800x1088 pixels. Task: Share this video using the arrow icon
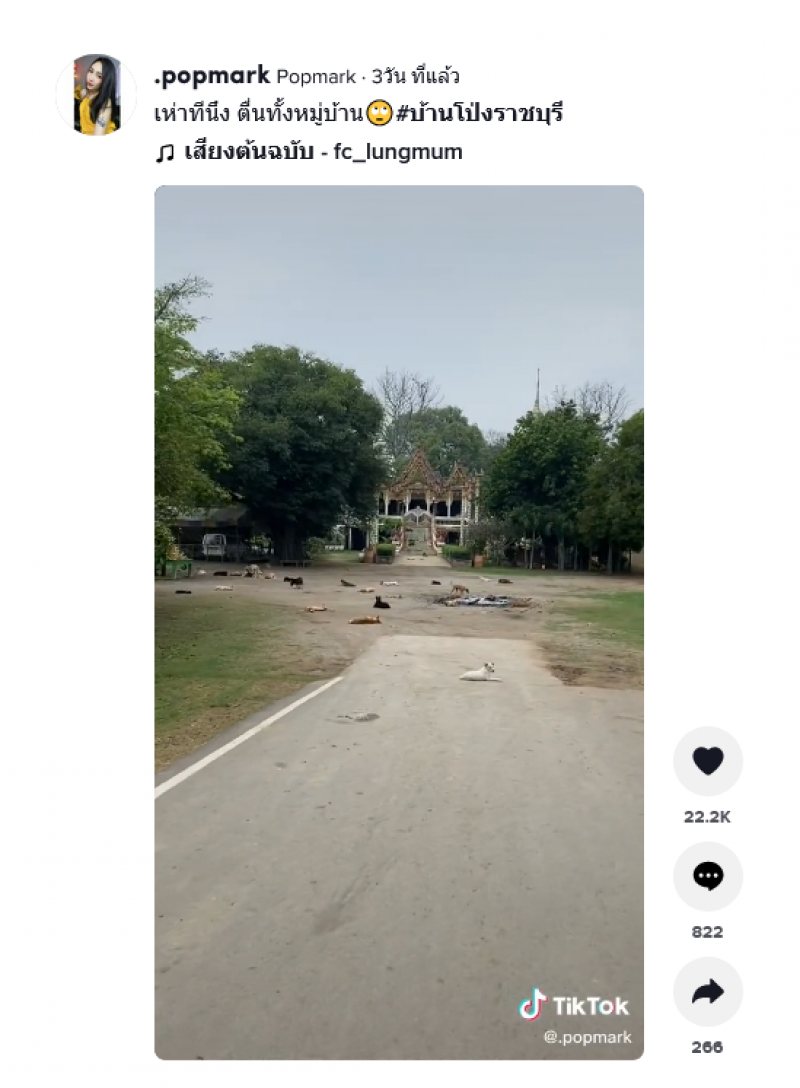(x=708, y=992)
